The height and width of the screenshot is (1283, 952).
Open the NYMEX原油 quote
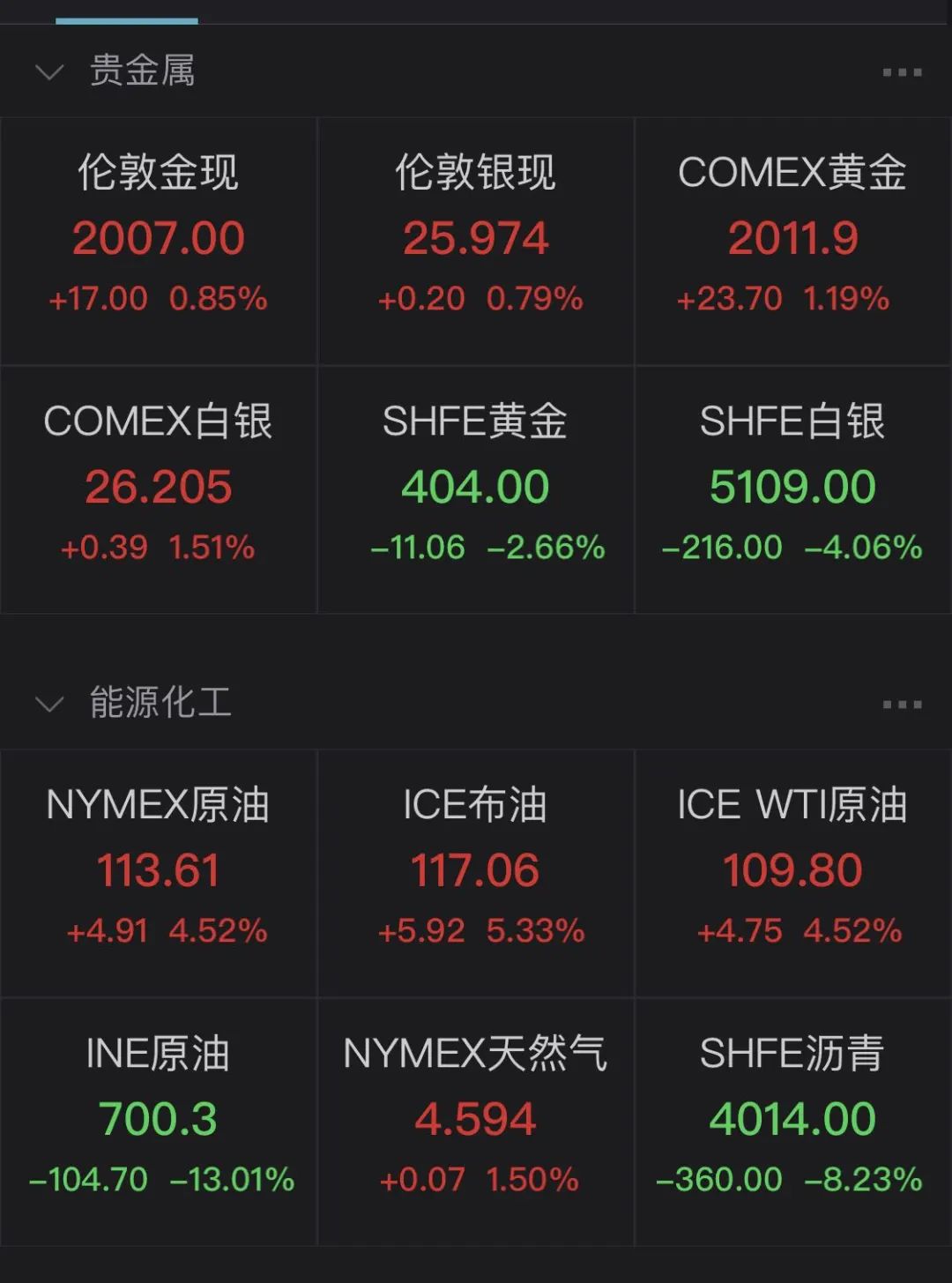click(159, 872)
